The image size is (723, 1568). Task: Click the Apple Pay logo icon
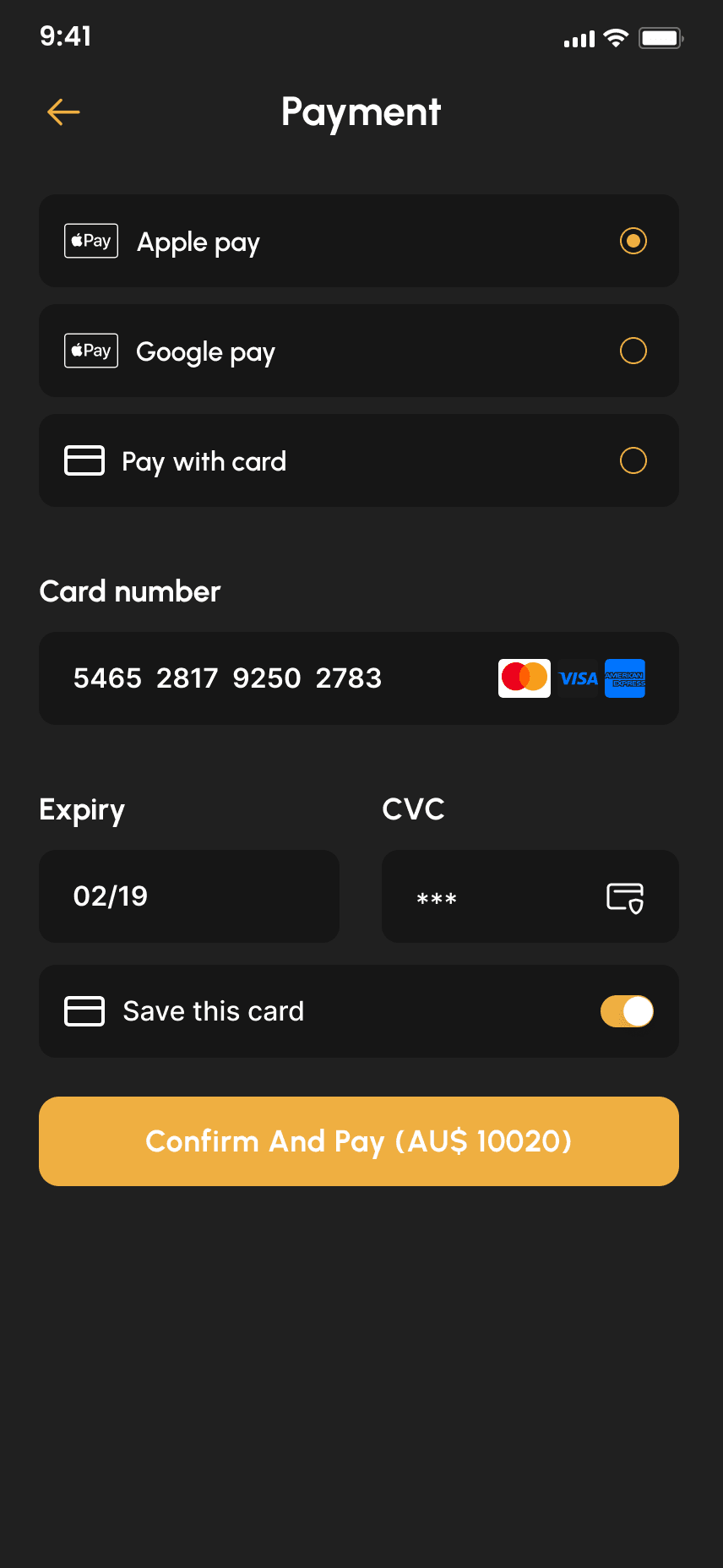point(90,241)
